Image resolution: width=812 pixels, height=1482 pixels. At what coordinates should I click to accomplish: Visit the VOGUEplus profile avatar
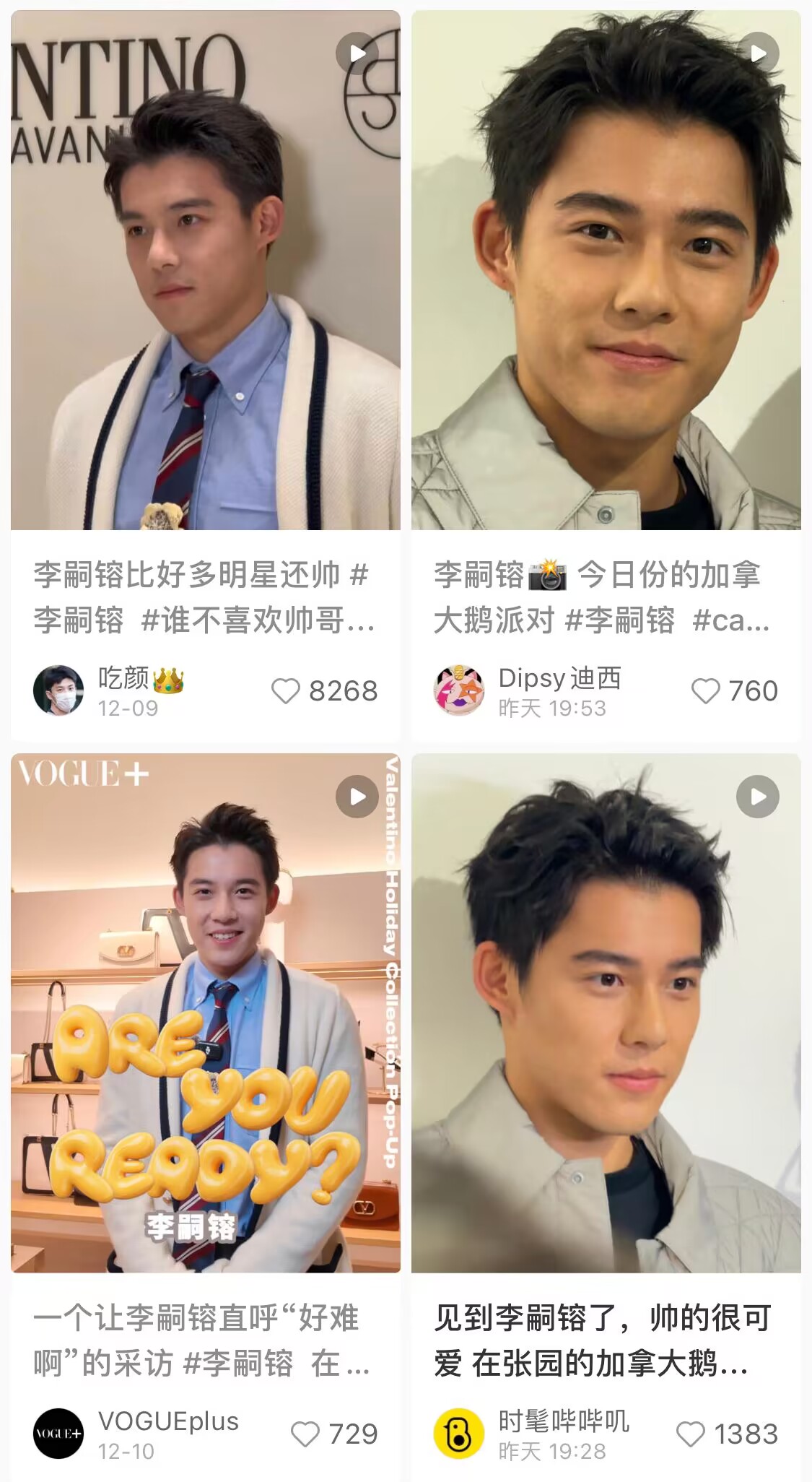pos(58,1434)
